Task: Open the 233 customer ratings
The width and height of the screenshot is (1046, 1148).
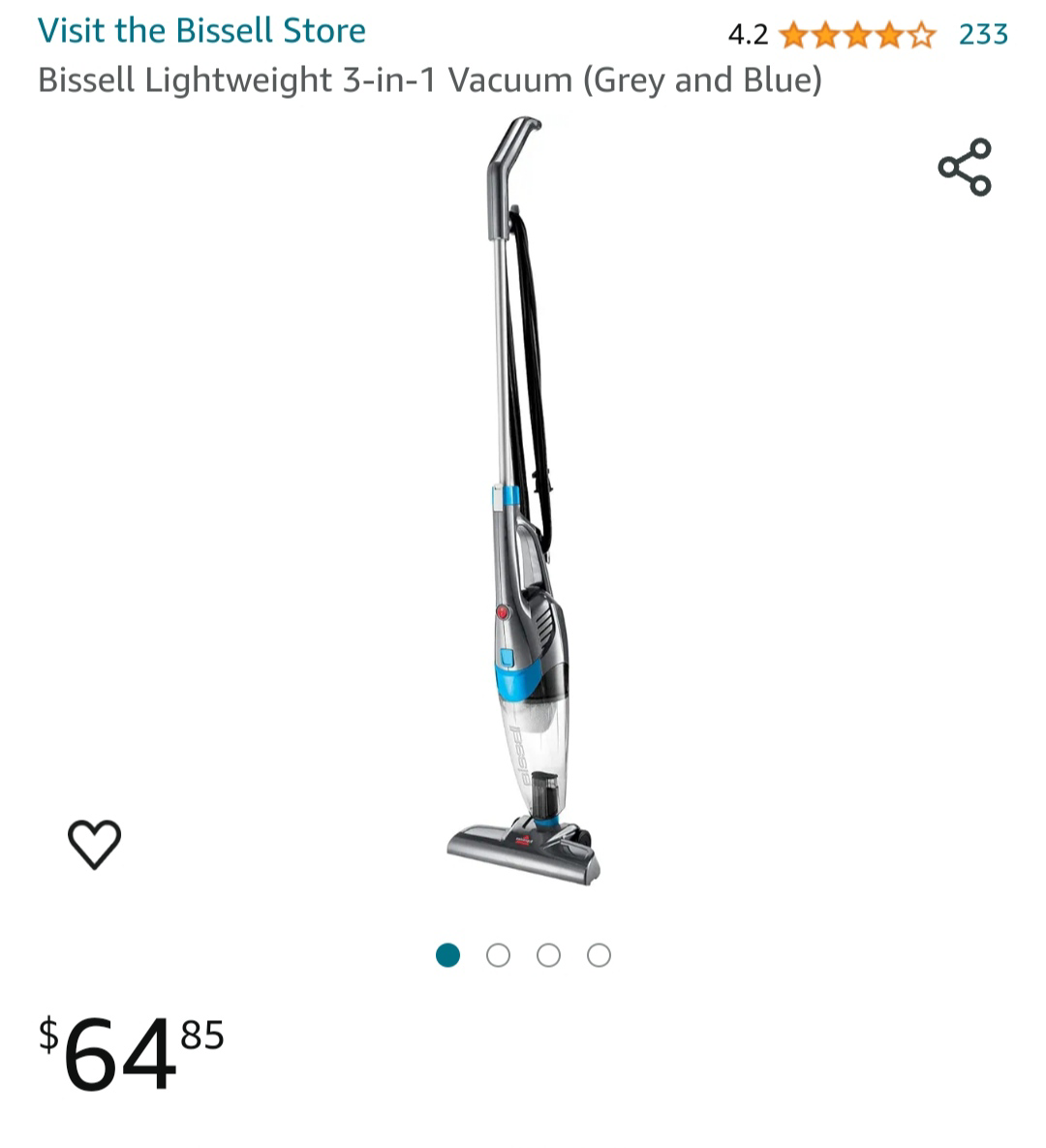Action: (x=983, y=35)
